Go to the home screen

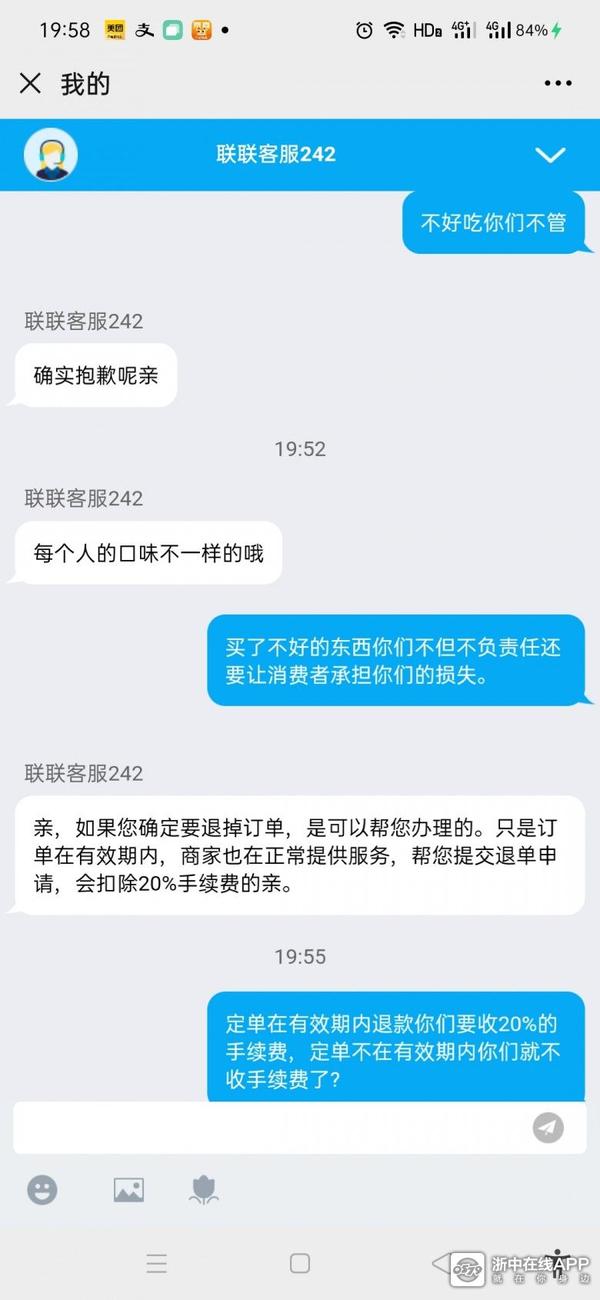click(300, 1263)
